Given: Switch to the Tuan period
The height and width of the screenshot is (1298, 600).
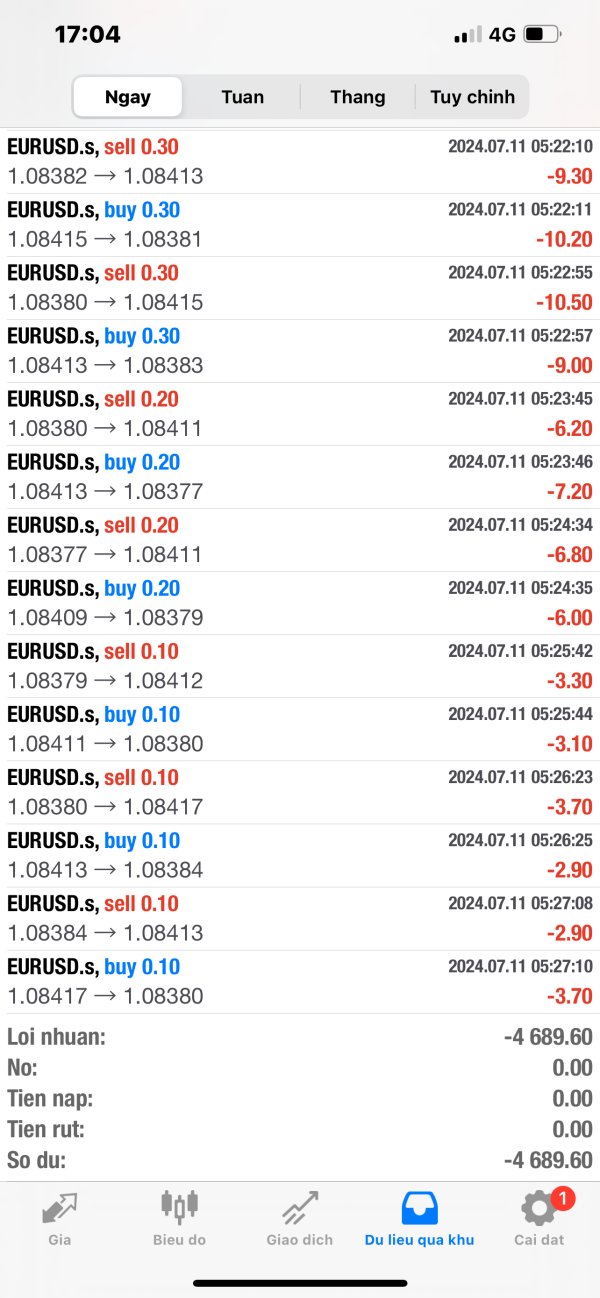Looking at the screenshot, I should 242,97.
